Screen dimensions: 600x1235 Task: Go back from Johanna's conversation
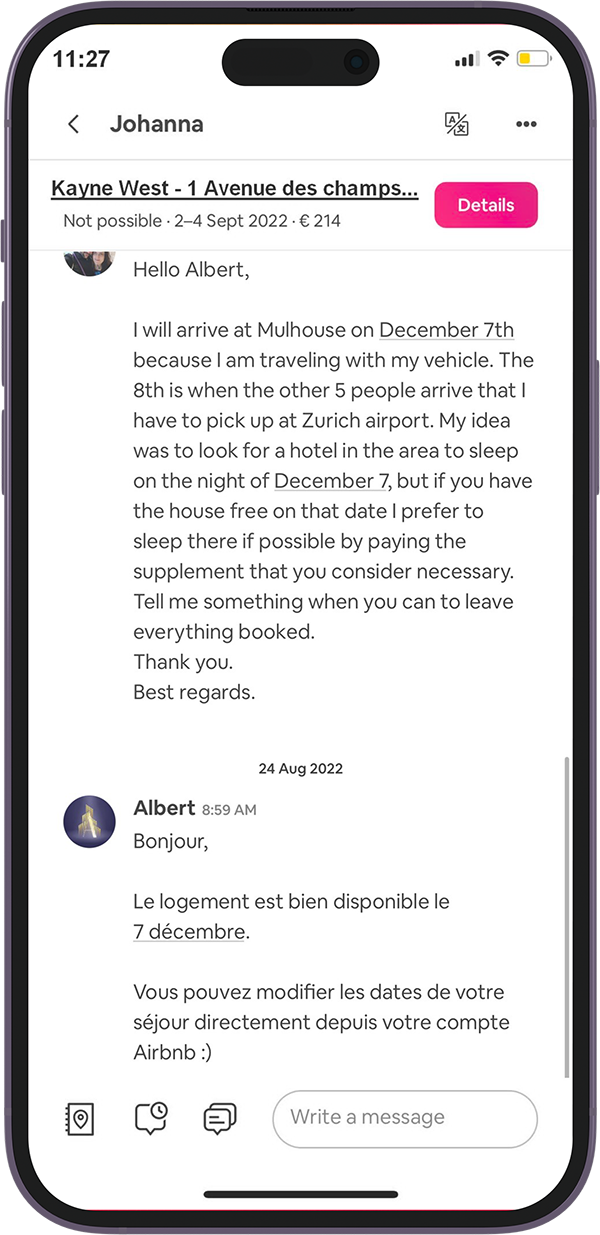click(73, 124)
